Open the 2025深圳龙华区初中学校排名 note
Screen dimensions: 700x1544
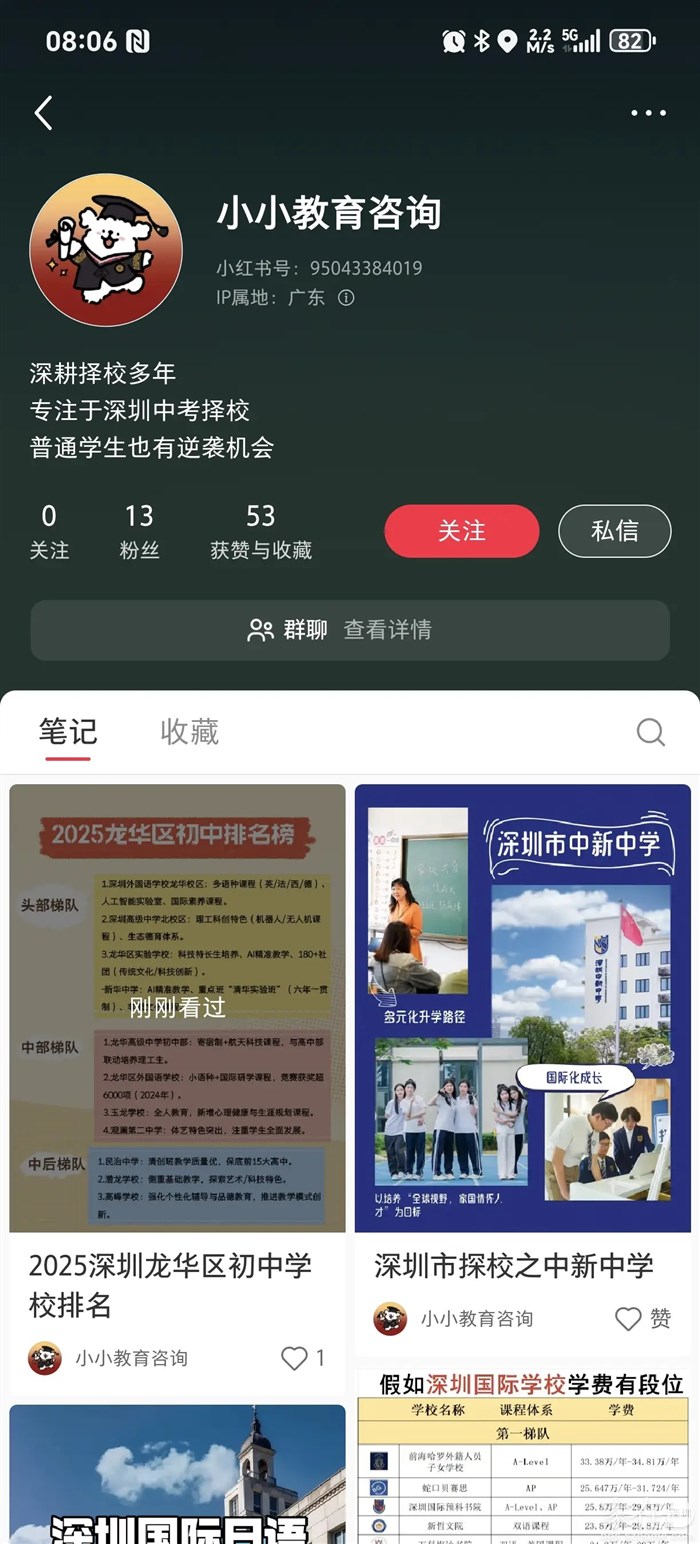point(177,1008)
